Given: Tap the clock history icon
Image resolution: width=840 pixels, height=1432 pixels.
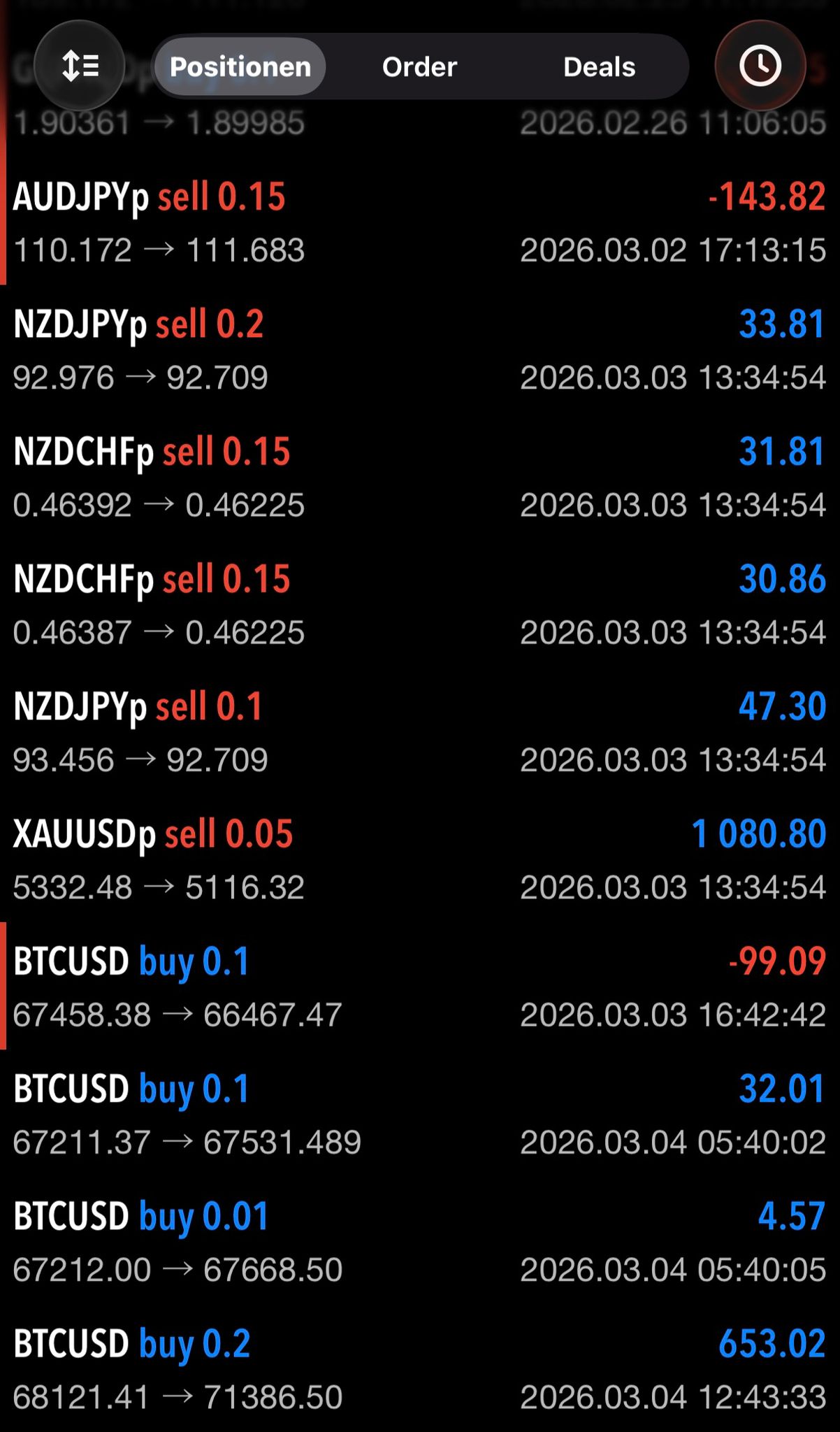Looking at the screenshot, I should pyautogui.click(x=760, y=65).
